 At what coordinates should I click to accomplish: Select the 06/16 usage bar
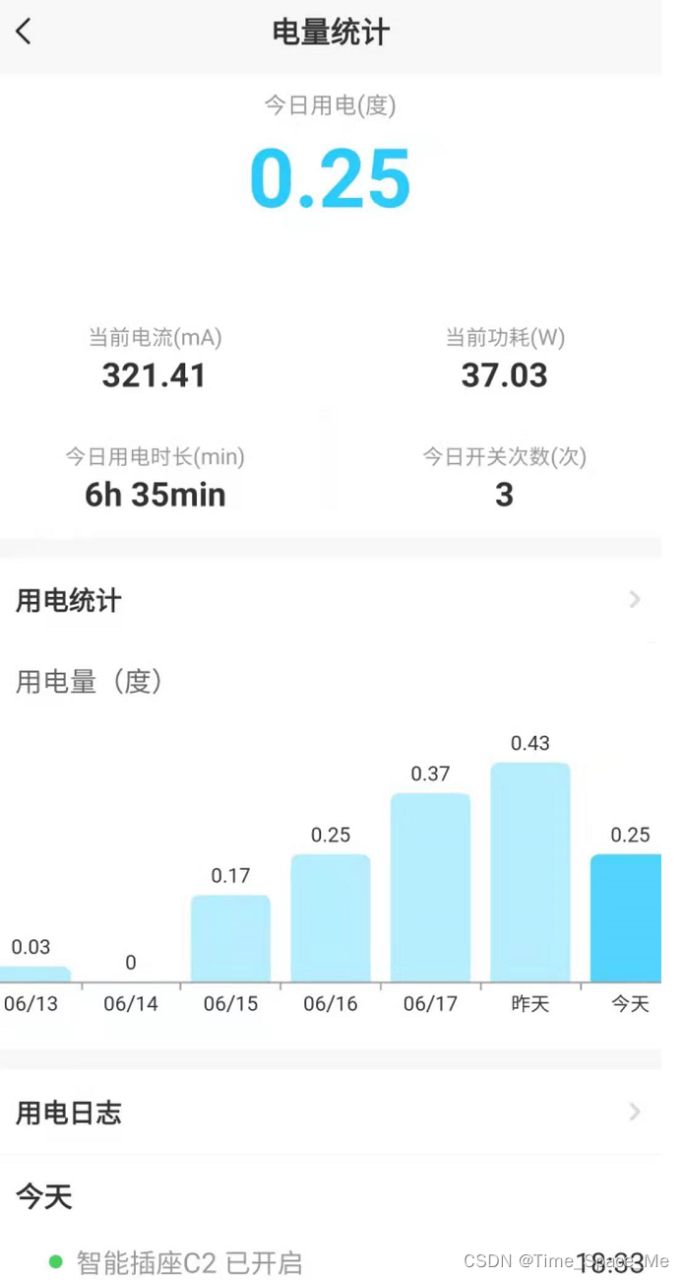coord(330,918)
